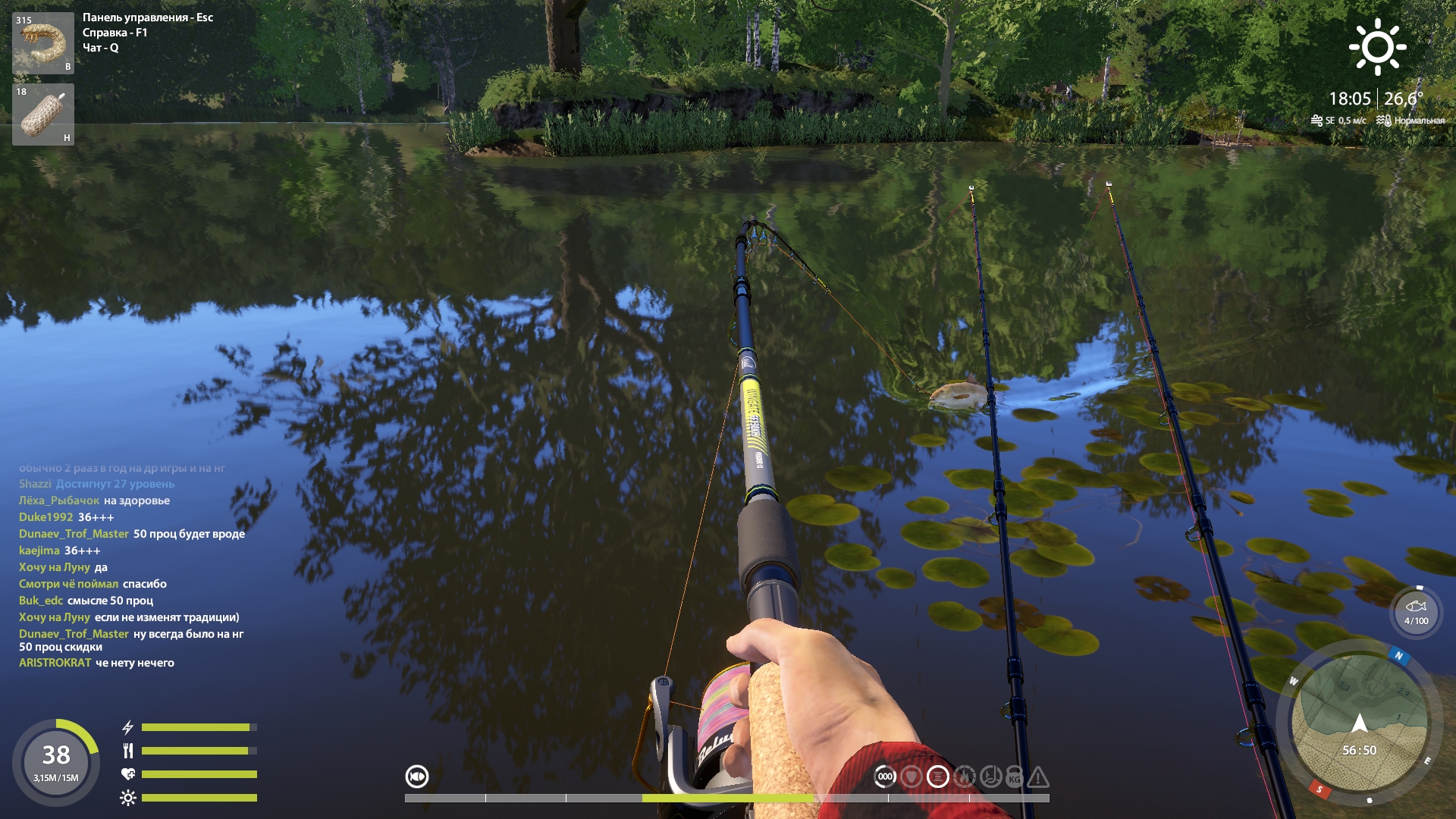The image size is (1456, 819).
Task: Open the keepnet showing 4/100
Action: coord(1415,612)
